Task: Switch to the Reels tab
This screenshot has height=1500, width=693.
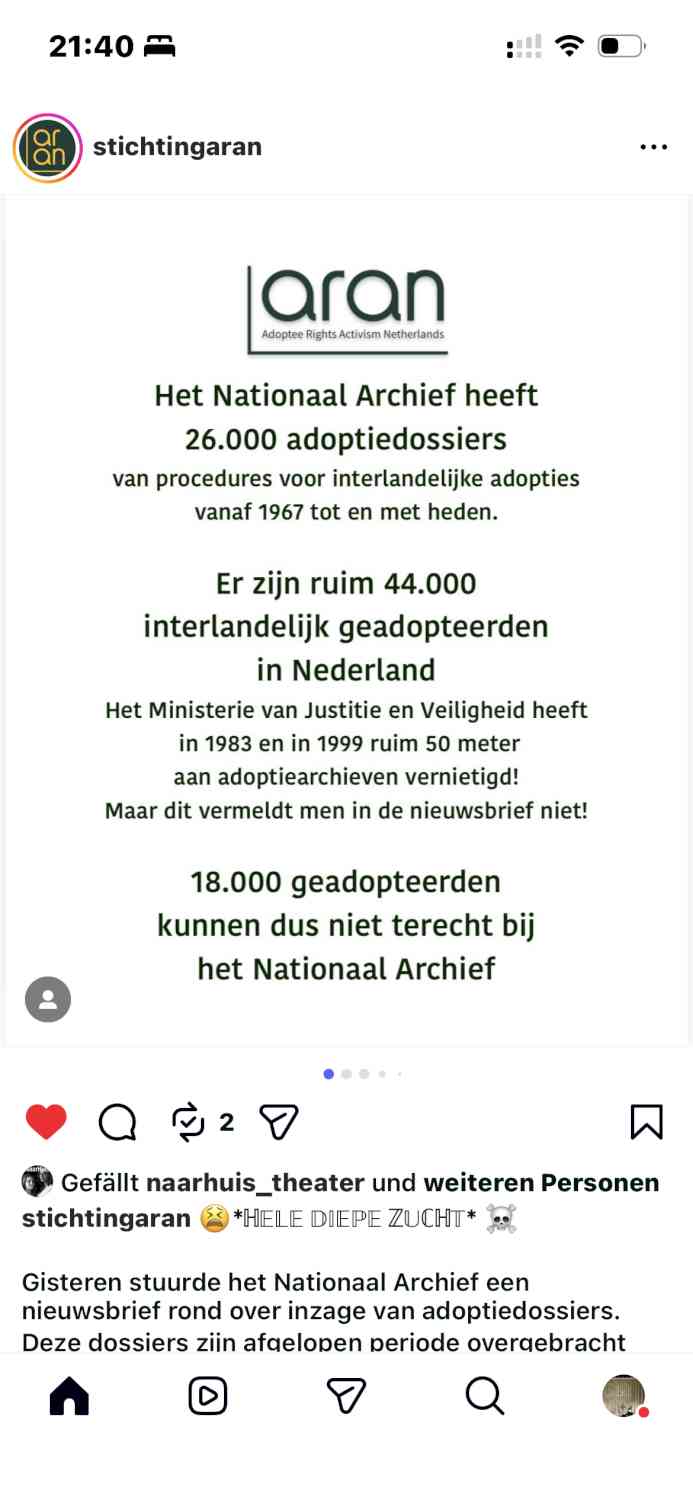Action: (x=208, y=1396)
